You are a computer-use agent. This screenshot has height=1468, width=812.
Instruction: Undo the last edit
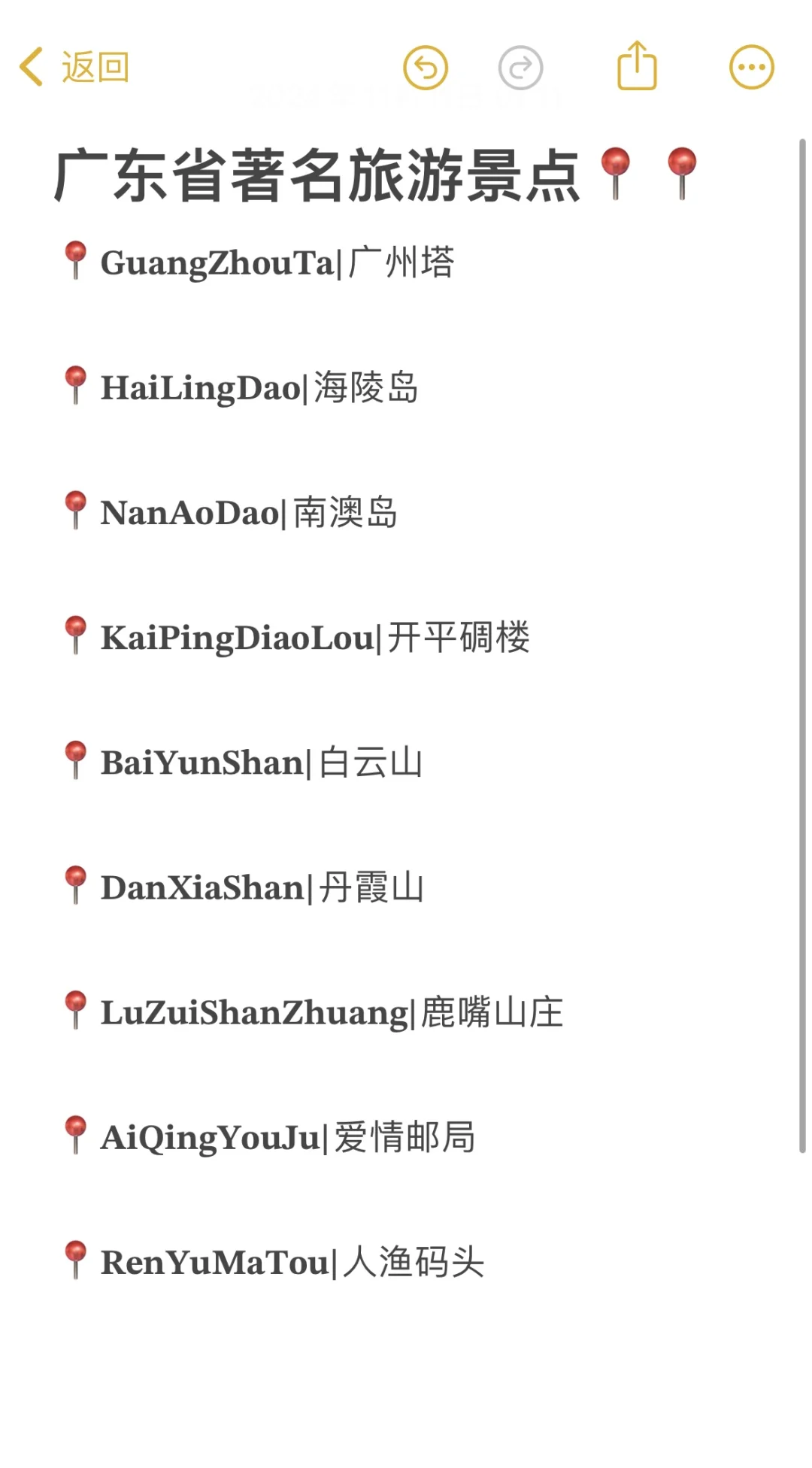pyautogui.click(x=426, y=68)
